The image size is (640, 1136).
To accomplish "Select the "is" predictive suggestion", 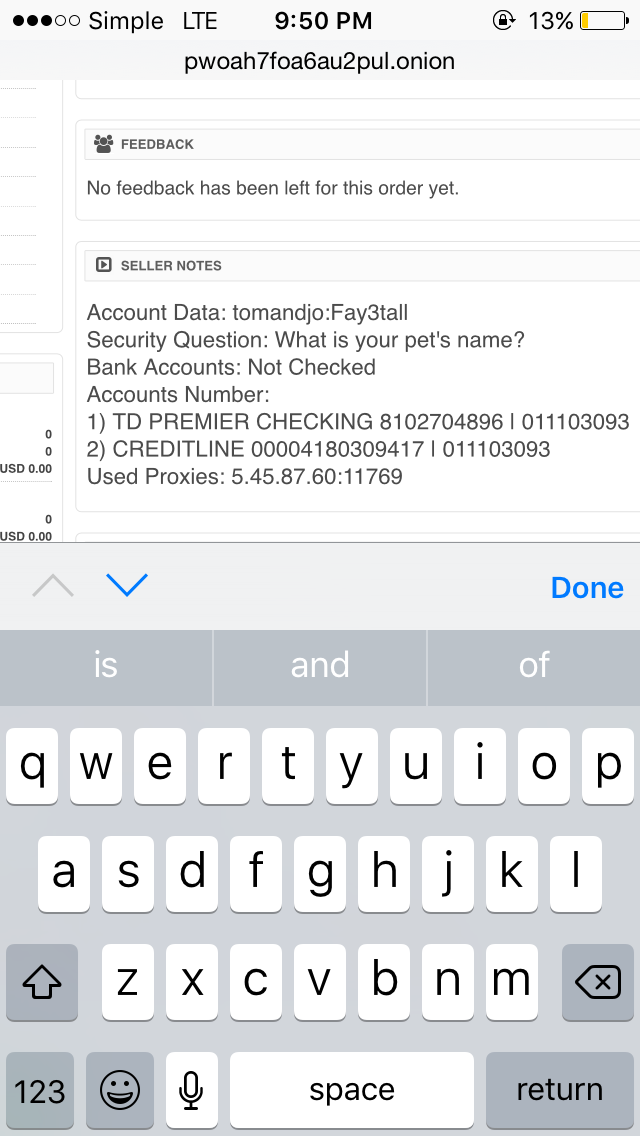I will 106,665.
